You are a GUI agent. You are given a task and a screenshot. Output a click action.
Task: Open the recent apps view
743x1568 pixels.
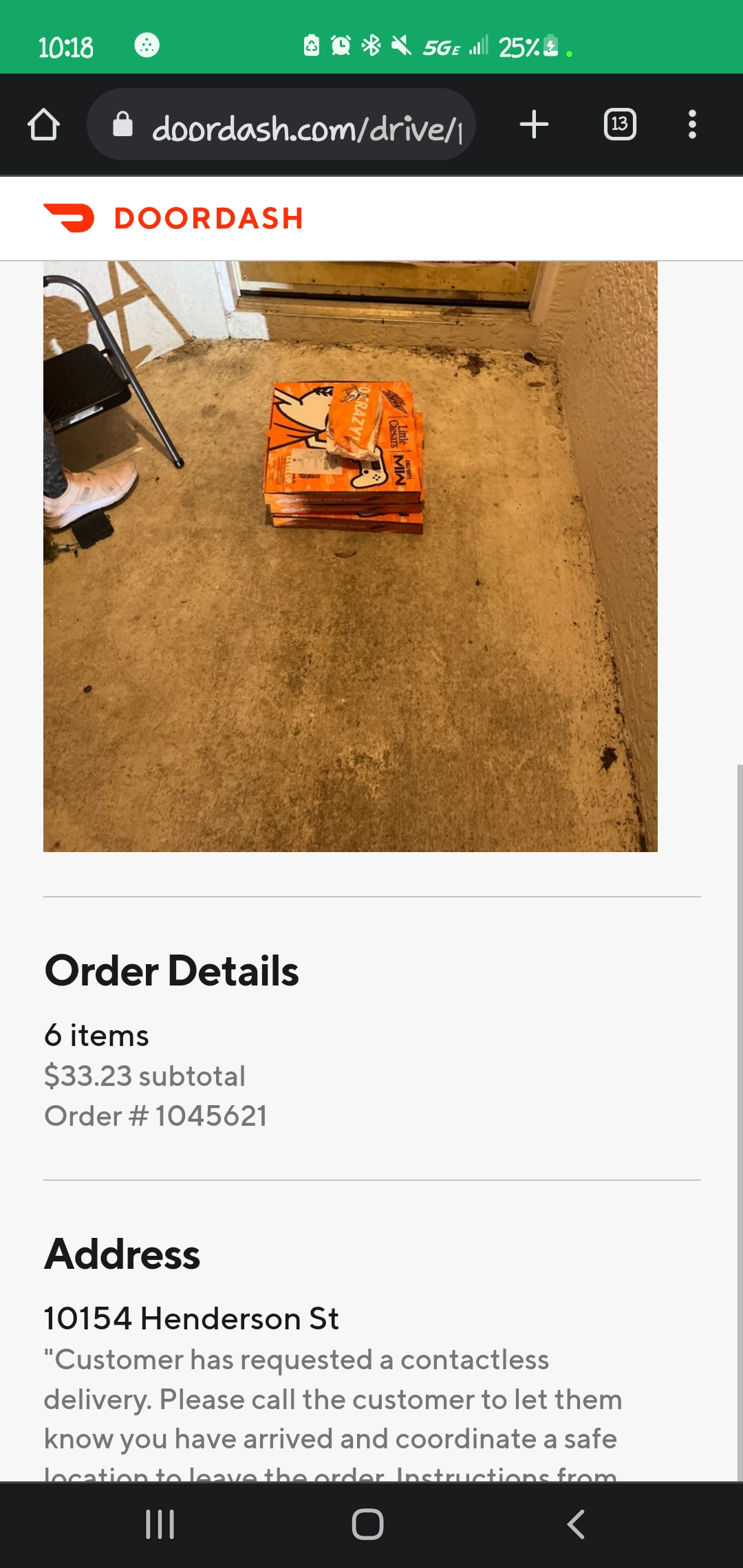point(160,1524)
